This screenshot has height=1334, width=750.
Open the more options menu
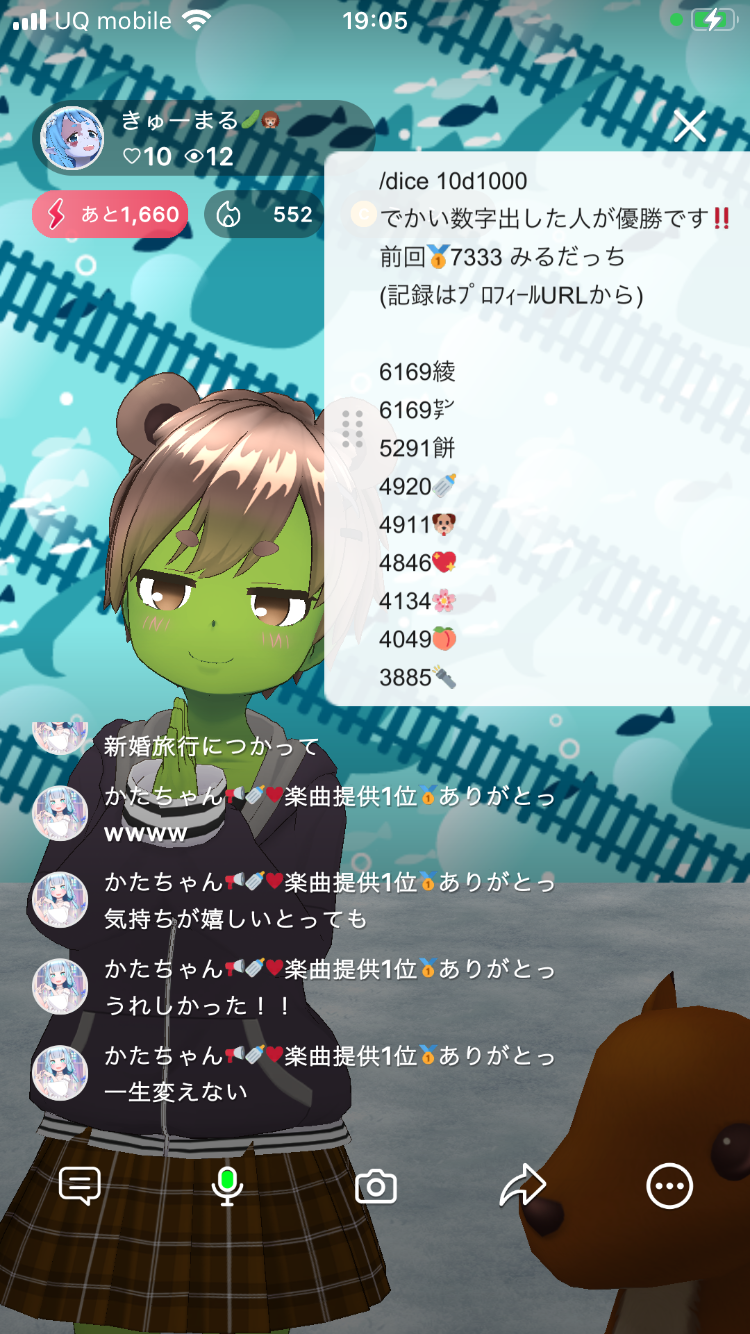click(x=669, y=1187)
